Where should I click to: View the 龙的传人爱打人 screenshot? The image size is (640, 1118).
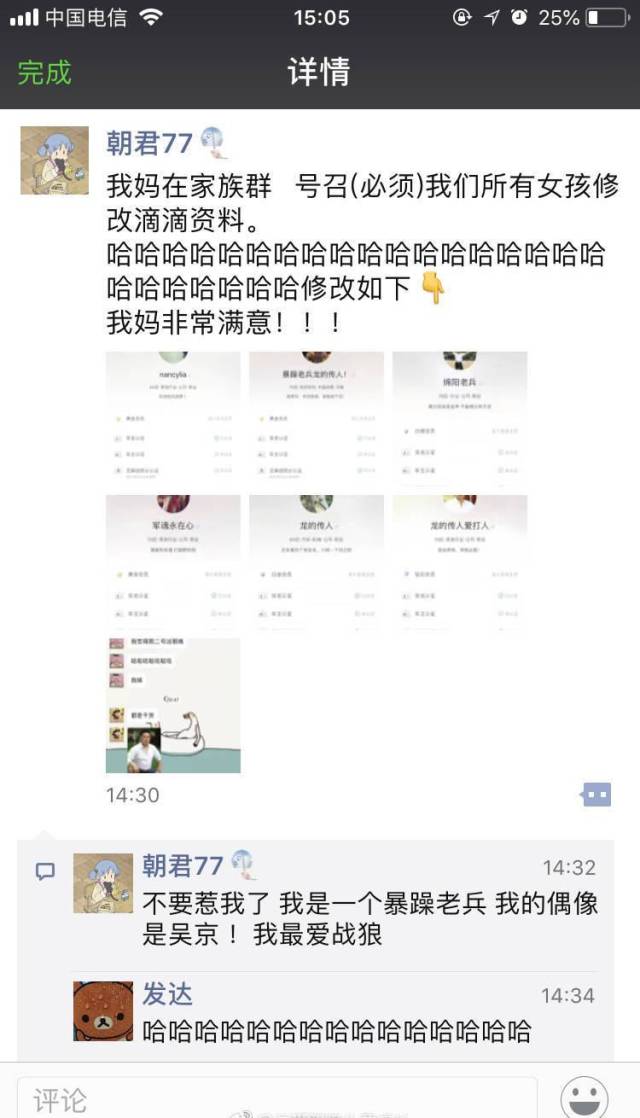[x=459, y=561]
